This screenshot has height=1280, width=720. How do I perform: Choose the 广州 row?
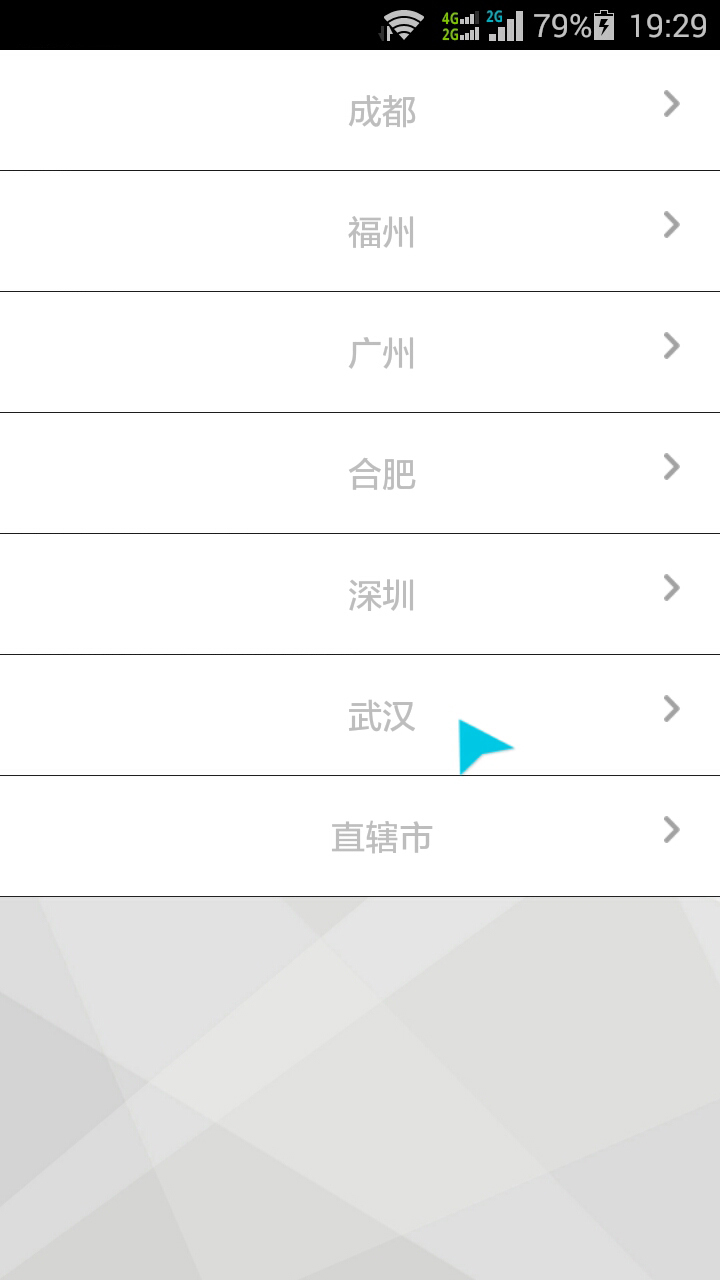click(381, 353)
